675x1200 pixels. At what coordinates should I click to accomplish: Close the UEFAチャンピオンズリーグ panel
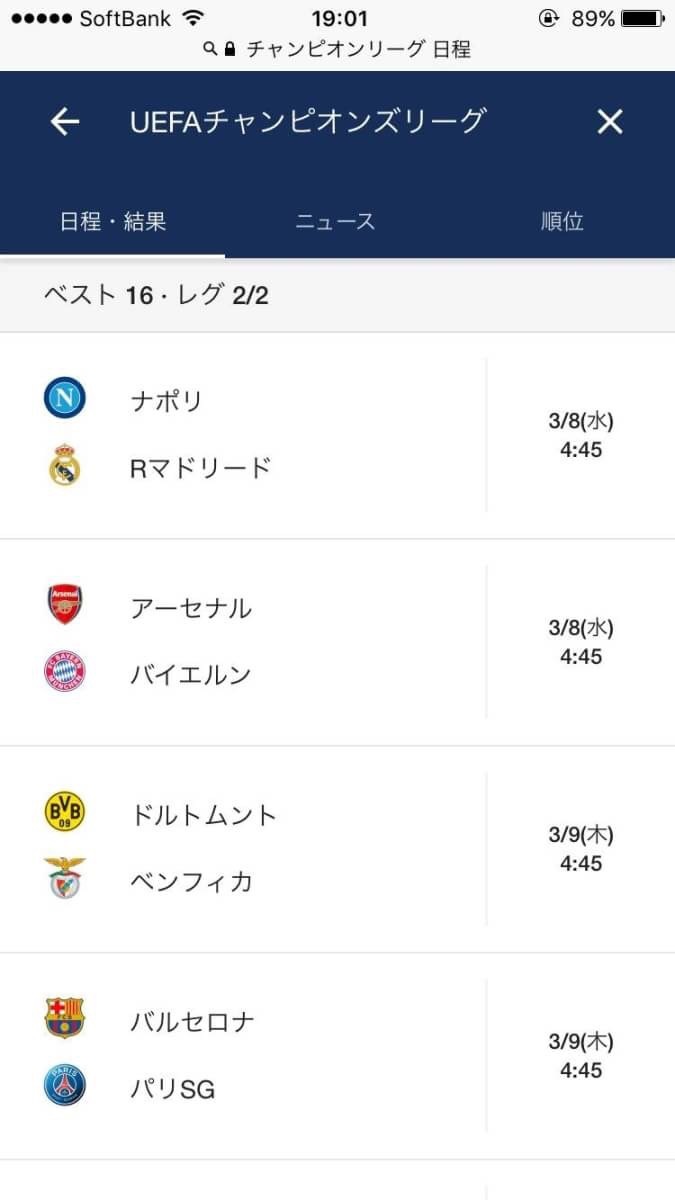tap(610, 122)
